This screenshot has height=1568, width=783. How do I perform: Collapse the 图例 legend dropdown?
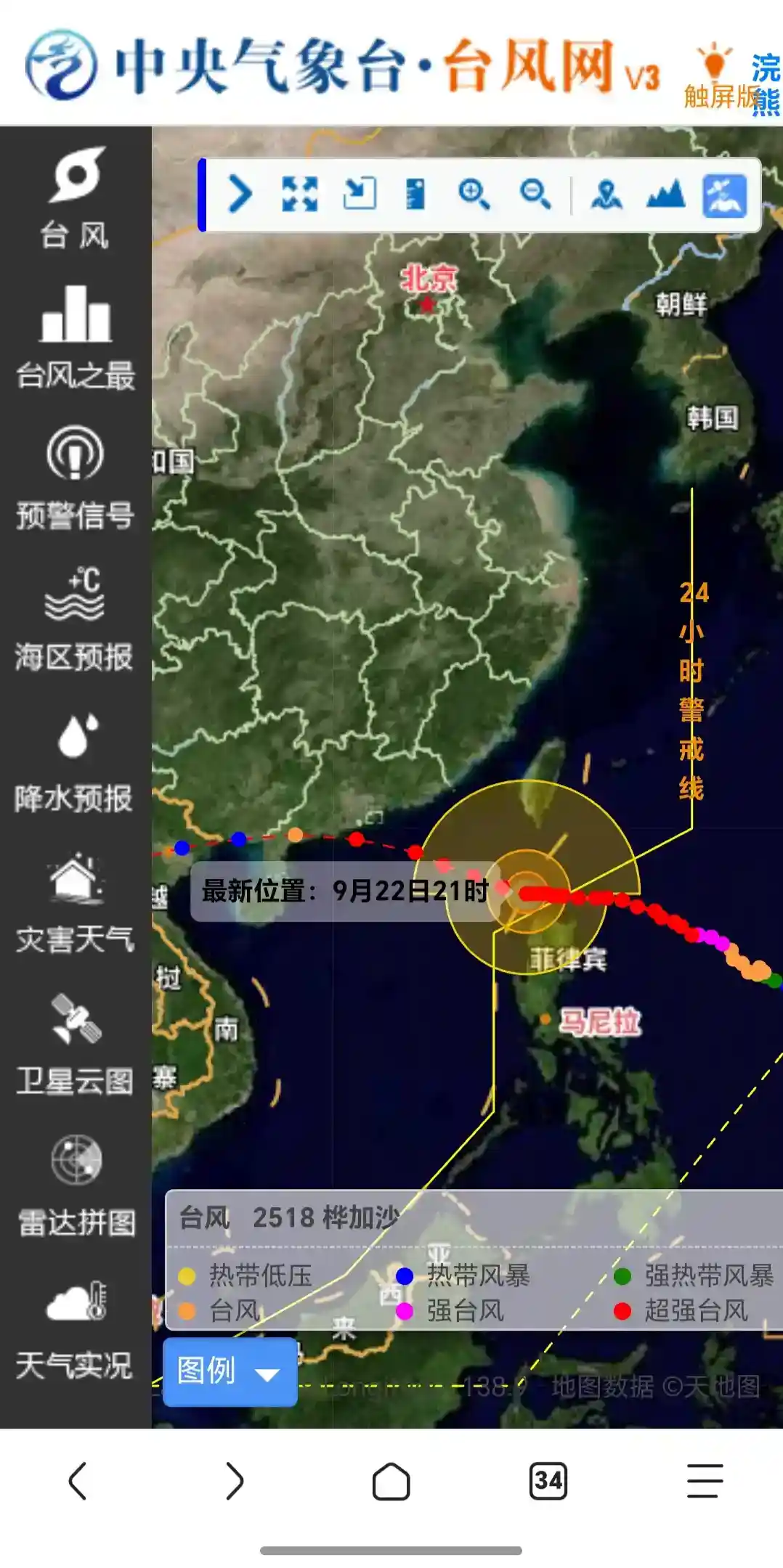pyautogui.click(x=230, y=1371)
